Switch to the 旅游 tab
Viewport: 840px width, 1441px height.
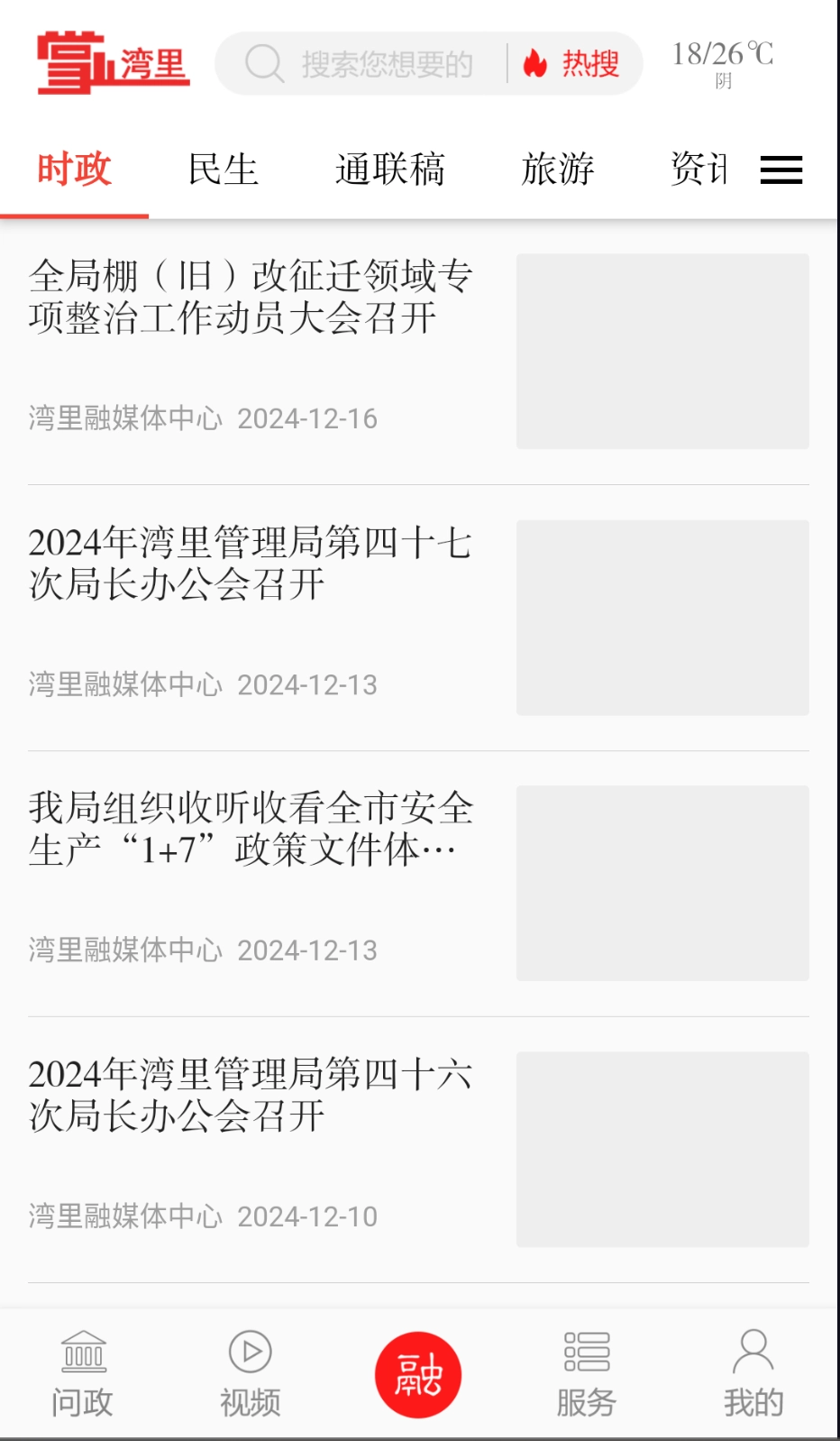pyautogui.click(x=558, y=170)
